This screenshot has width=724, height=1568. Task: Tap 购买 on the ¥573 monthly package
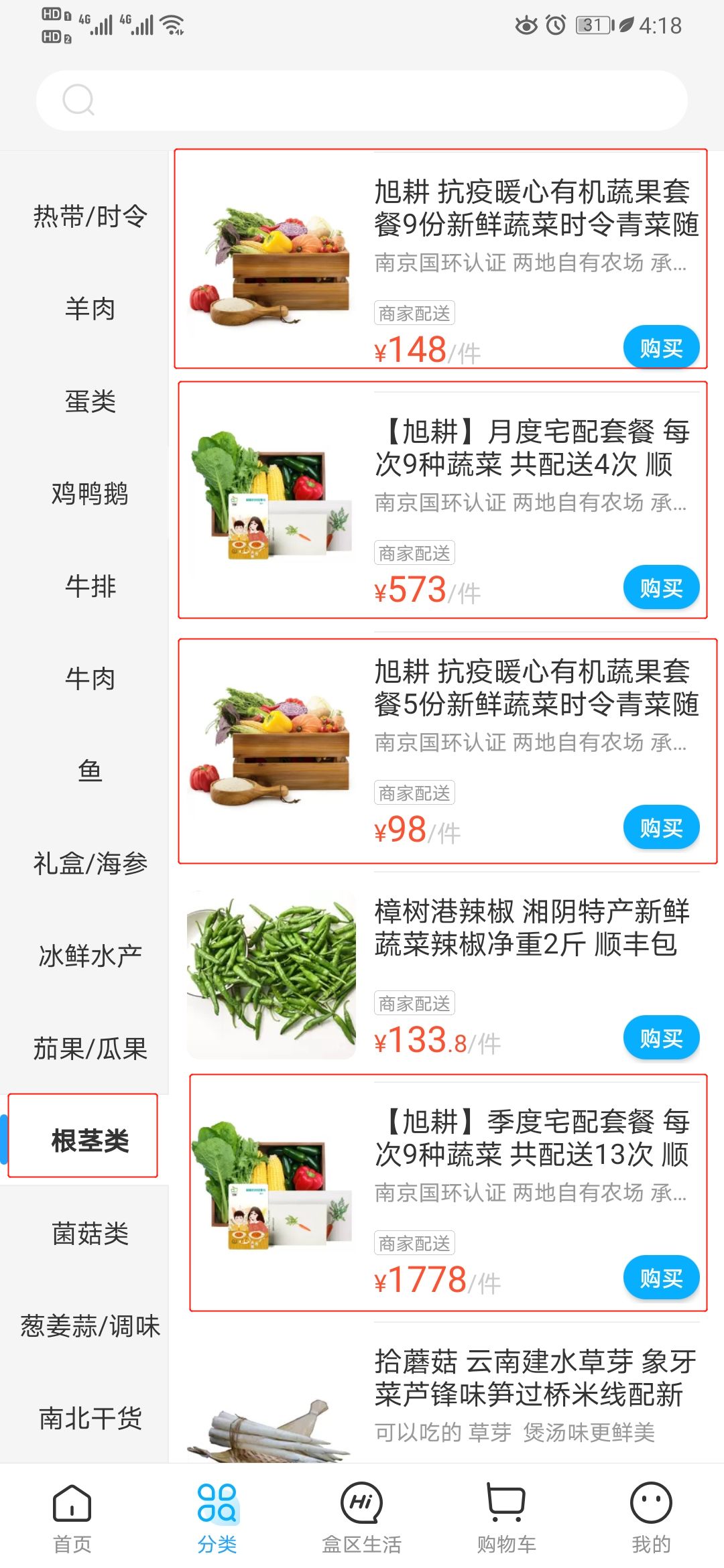pyautogui.click(x=660, y=588)
